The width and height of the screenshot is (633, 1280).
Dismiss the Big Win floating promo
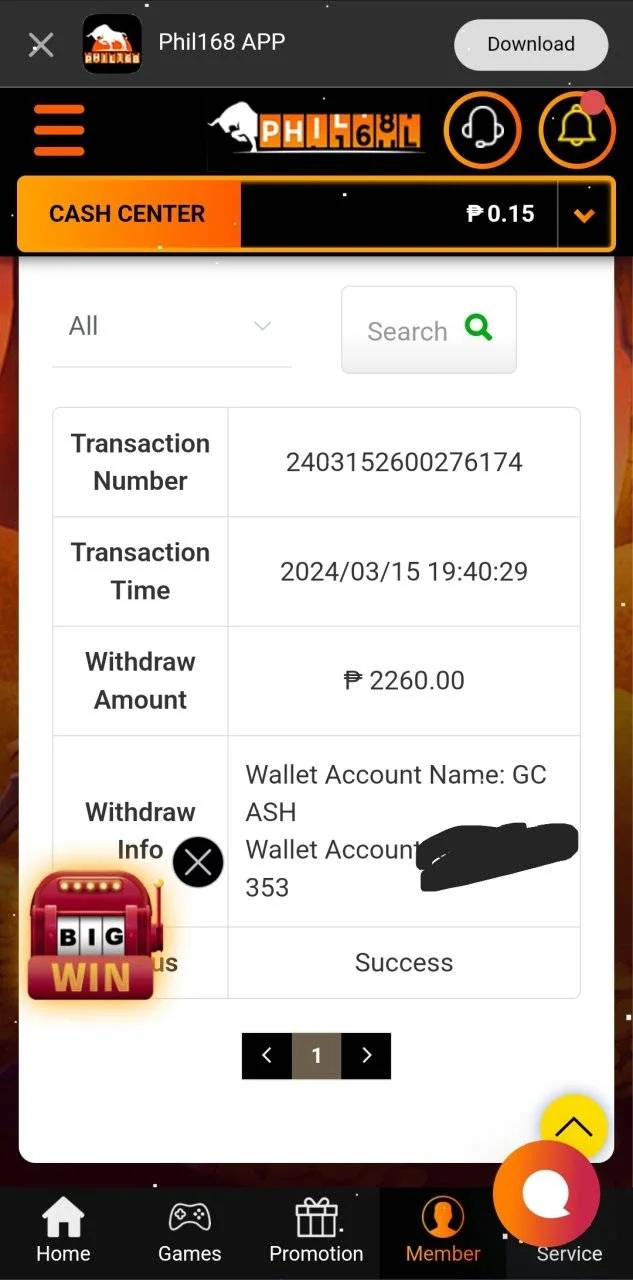click(198, 862)
